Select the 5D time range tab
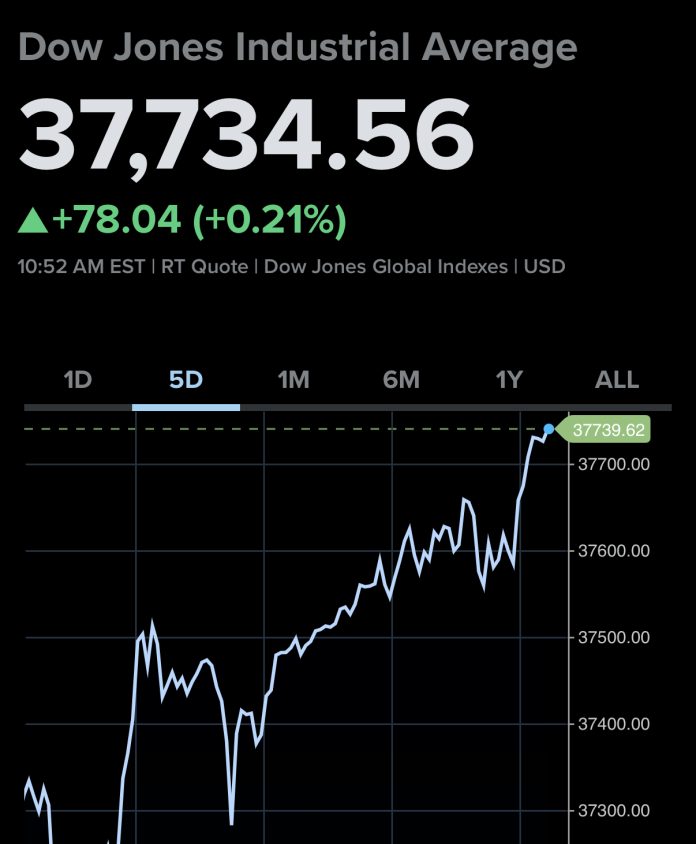 (186, 380)
